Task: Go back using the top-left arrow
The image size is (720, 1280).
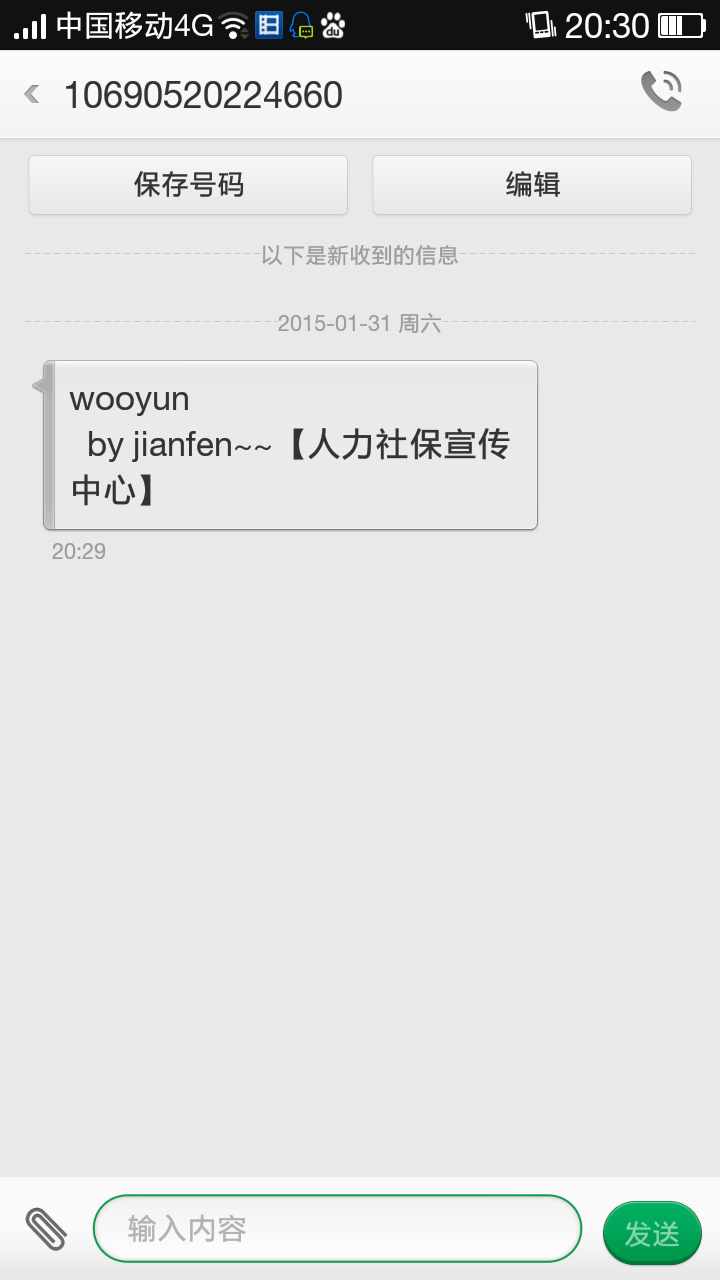Action: (x=32, y=95)
